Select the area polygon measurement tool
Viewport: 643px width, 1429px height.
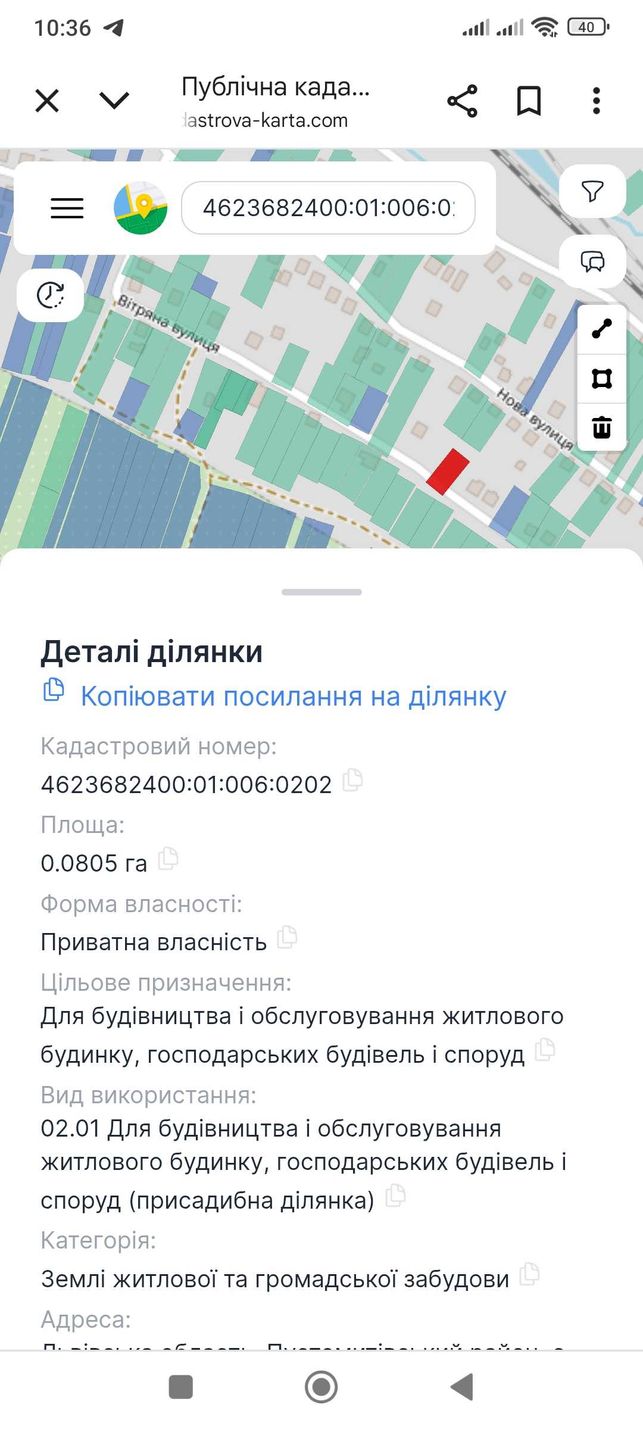pos(602,378)
